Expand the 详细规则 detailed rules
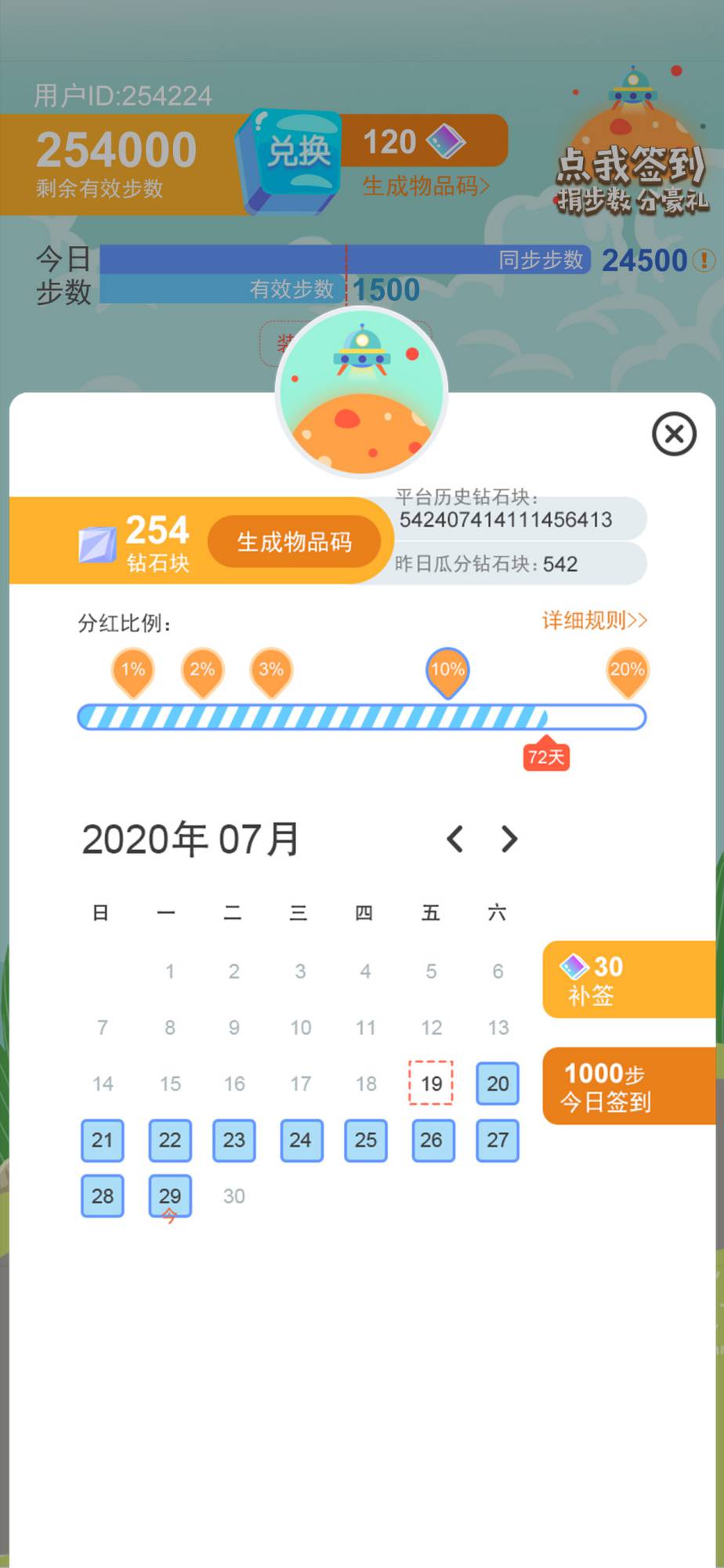724x1568 pixels. click(x=593, y=621)
